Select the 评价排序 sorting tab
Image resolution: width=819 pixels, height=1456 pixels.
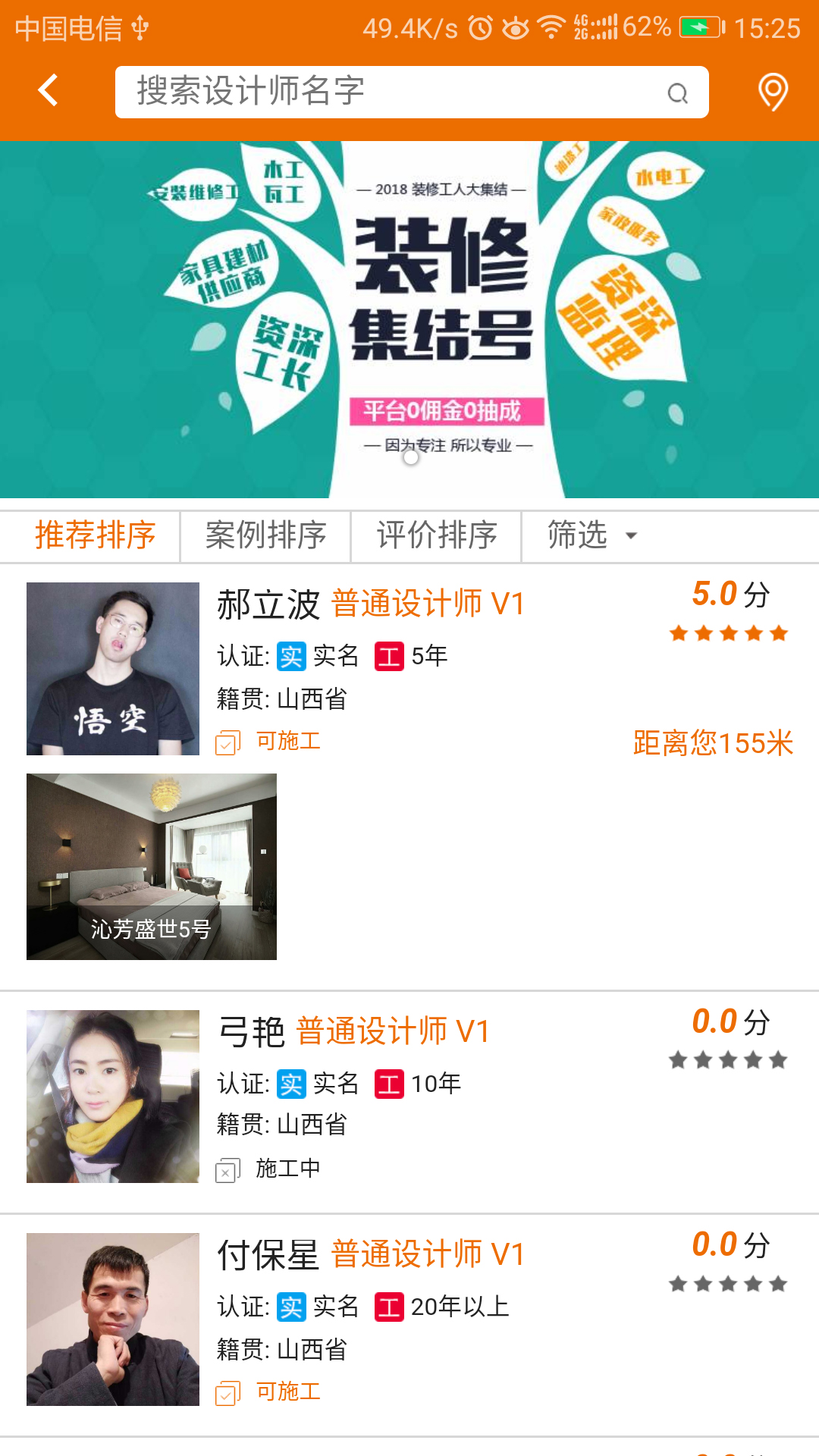tap(436, 535)
